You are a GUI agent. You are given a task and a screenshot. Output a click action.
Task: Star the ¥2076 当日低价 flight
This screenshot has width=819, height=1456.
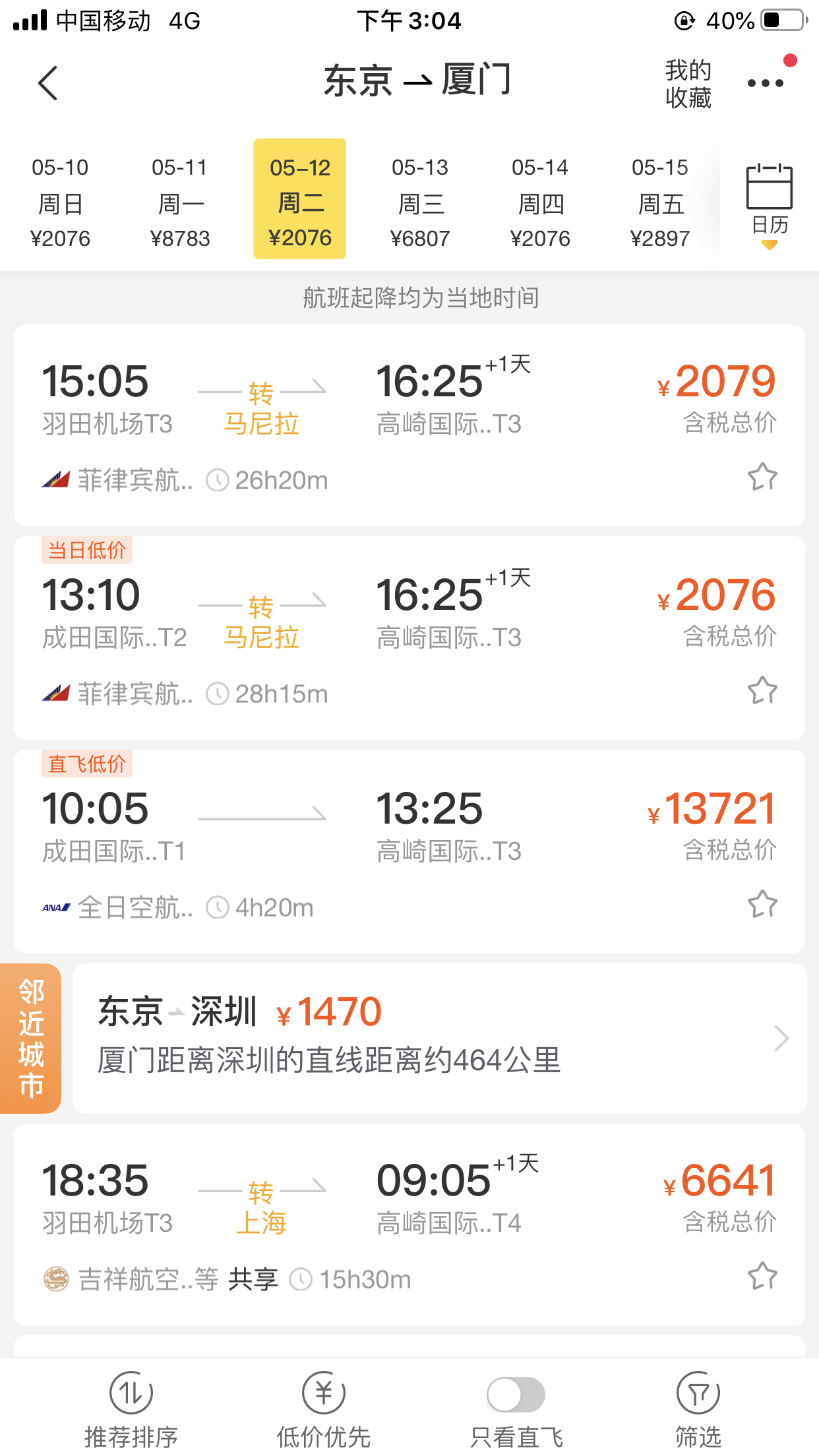point(762,690)
